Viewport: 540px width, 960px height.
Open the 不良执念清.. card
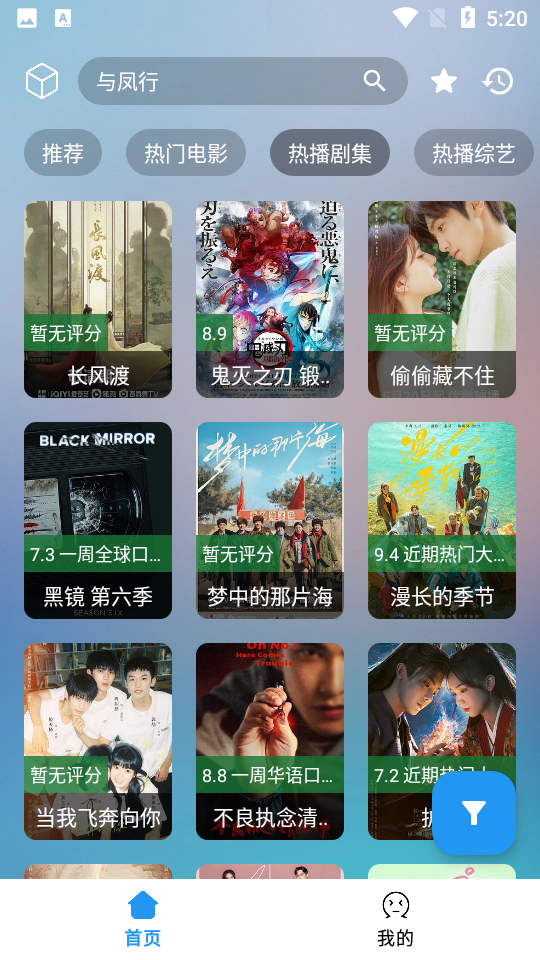click(x=270, y=741)
